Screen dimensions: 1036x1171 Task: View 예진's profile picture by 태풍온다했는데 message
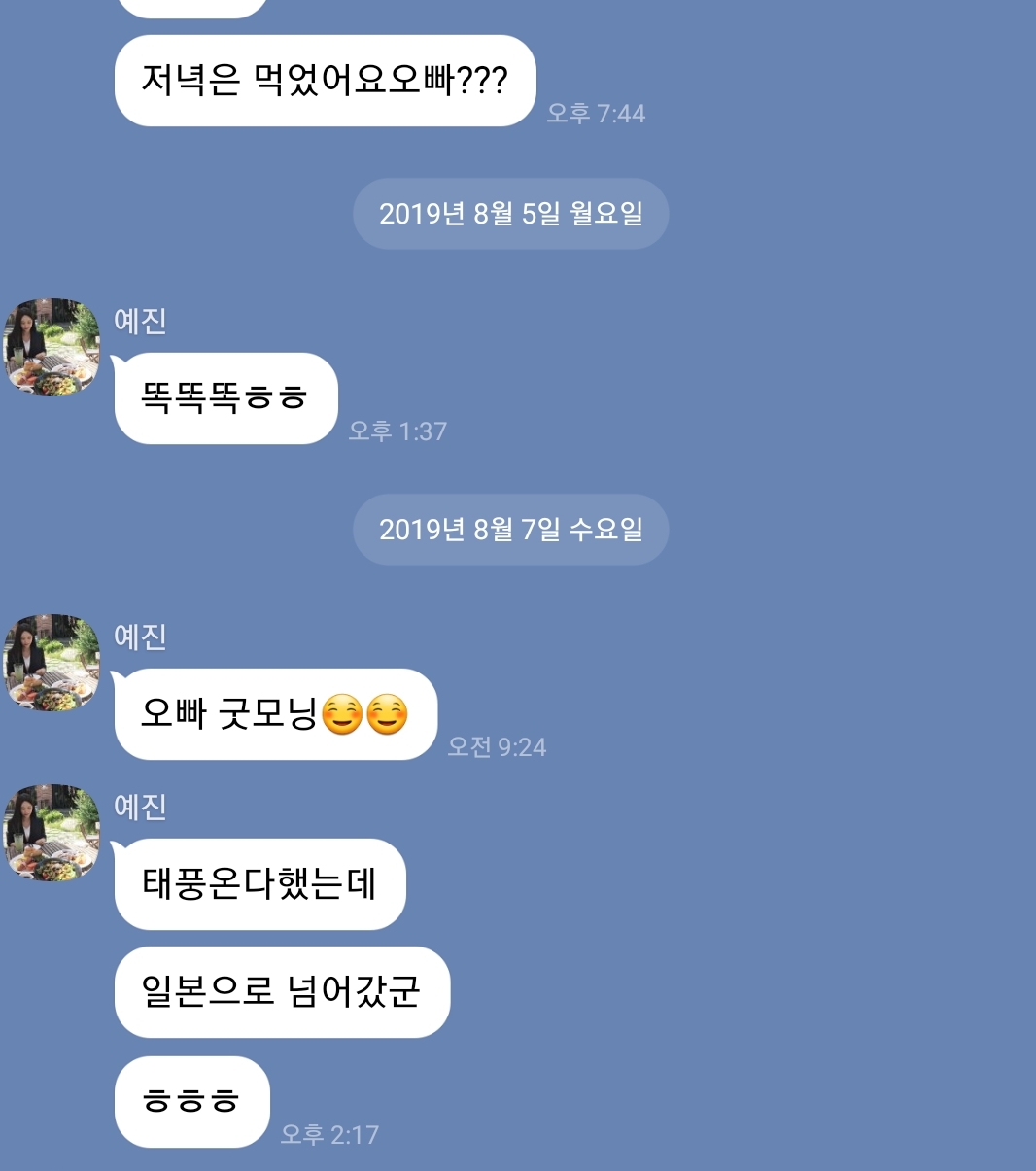[52, 833]
